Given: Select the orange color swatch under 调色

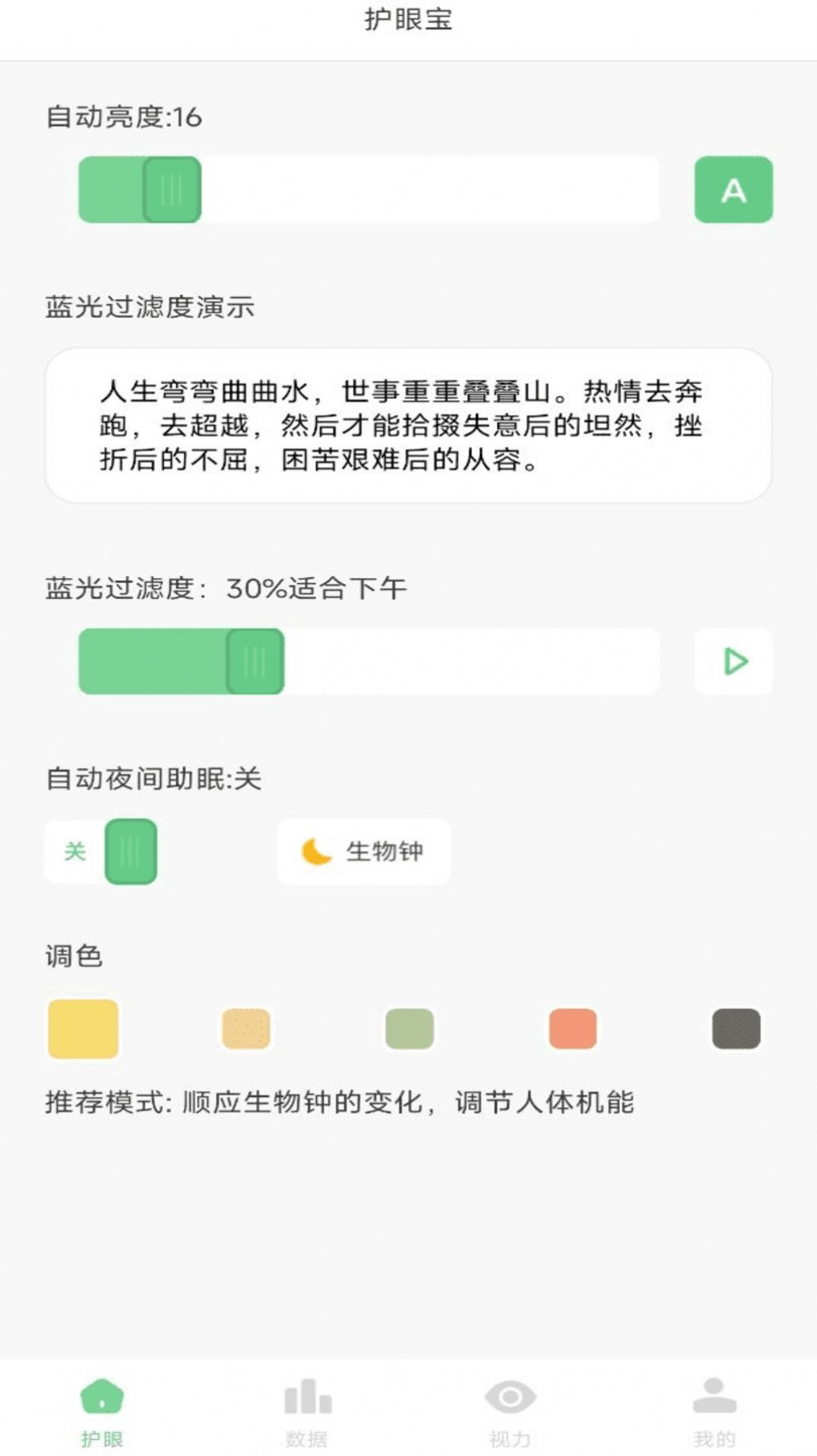Looking at the screenshot, I should pyautogui.click(x=572, y=1028).
